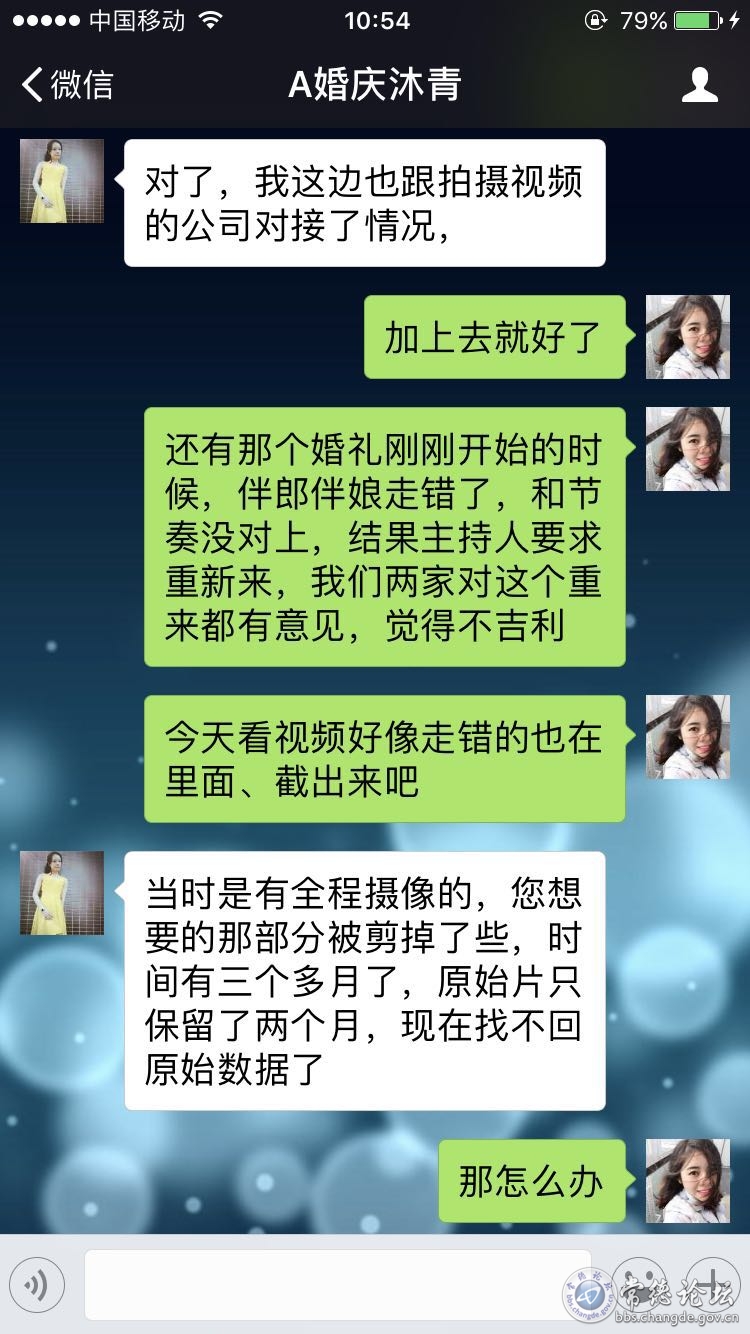Open contact's avatar beside 对了 message
This screenshot has height=1334, width=750.
(62, 181)
